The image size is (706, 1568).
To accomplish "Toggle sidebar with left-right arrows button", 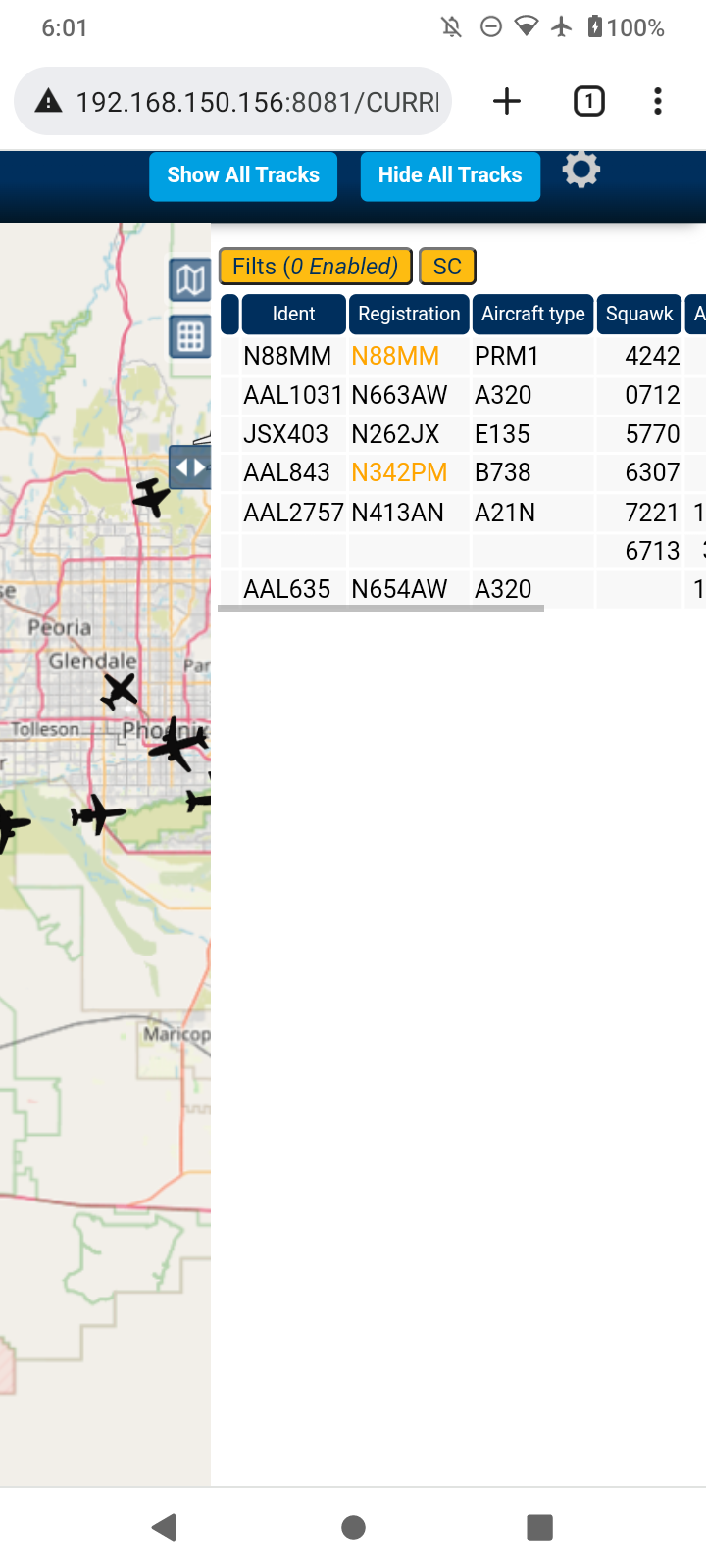I will tap(190, 467).
